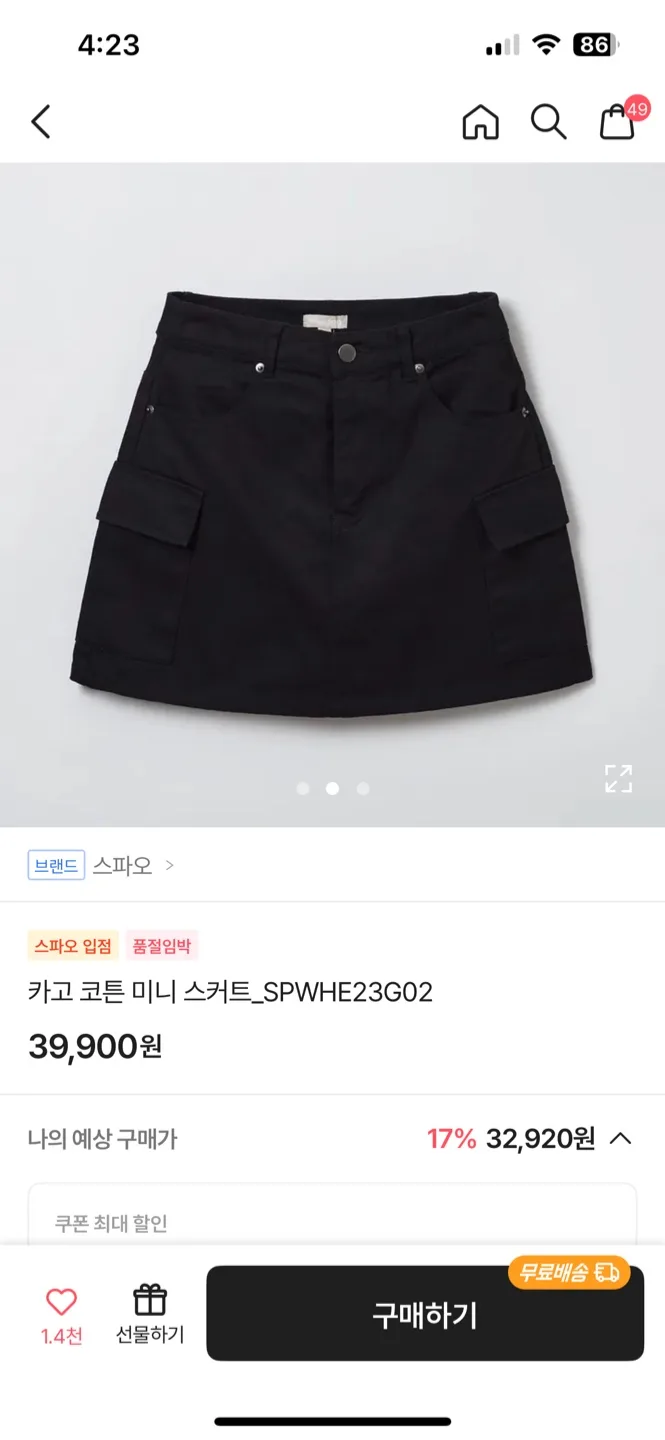Open the home icon

coord(480,122)
